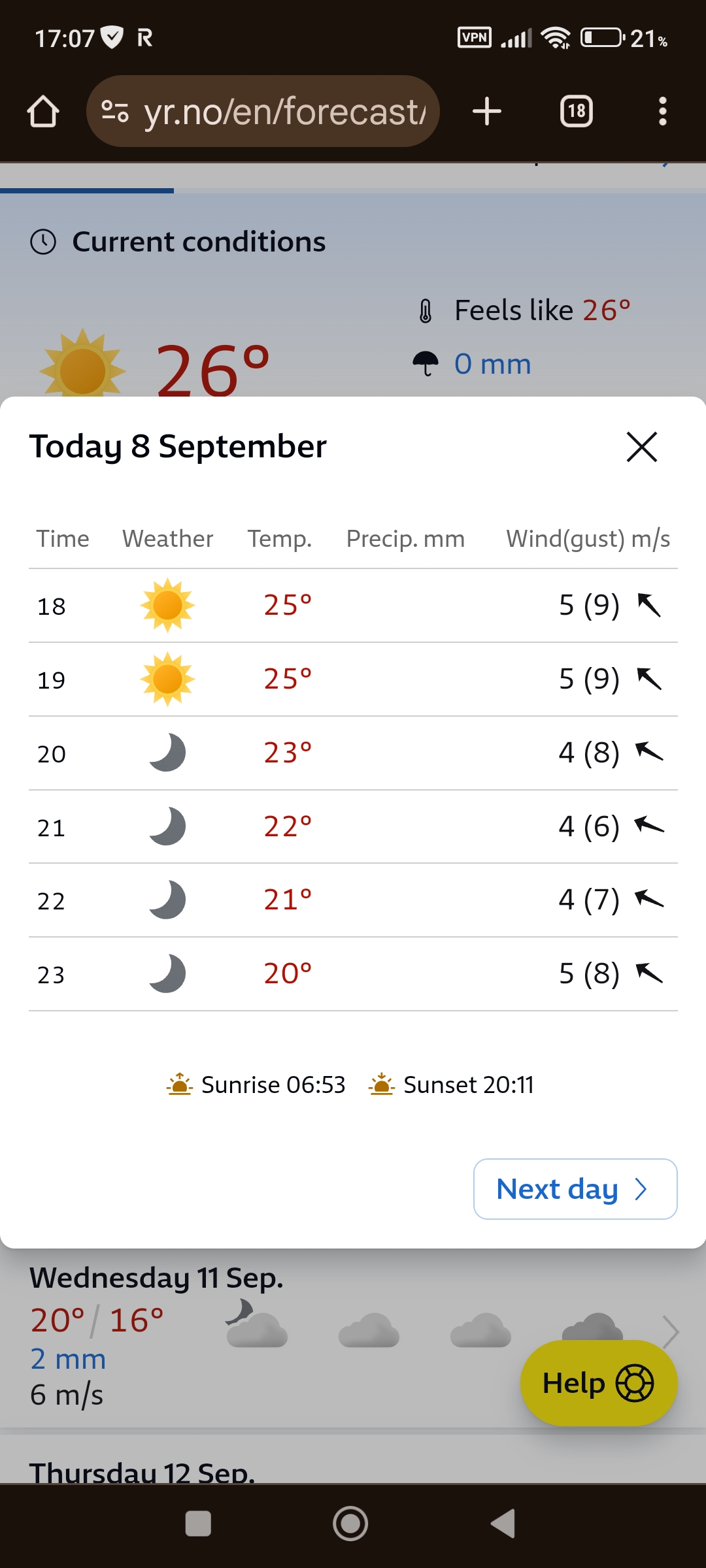Viewport: 706px width, 1568px height.
Task: Open the Help button
Action: click(x=599, y=1383)
